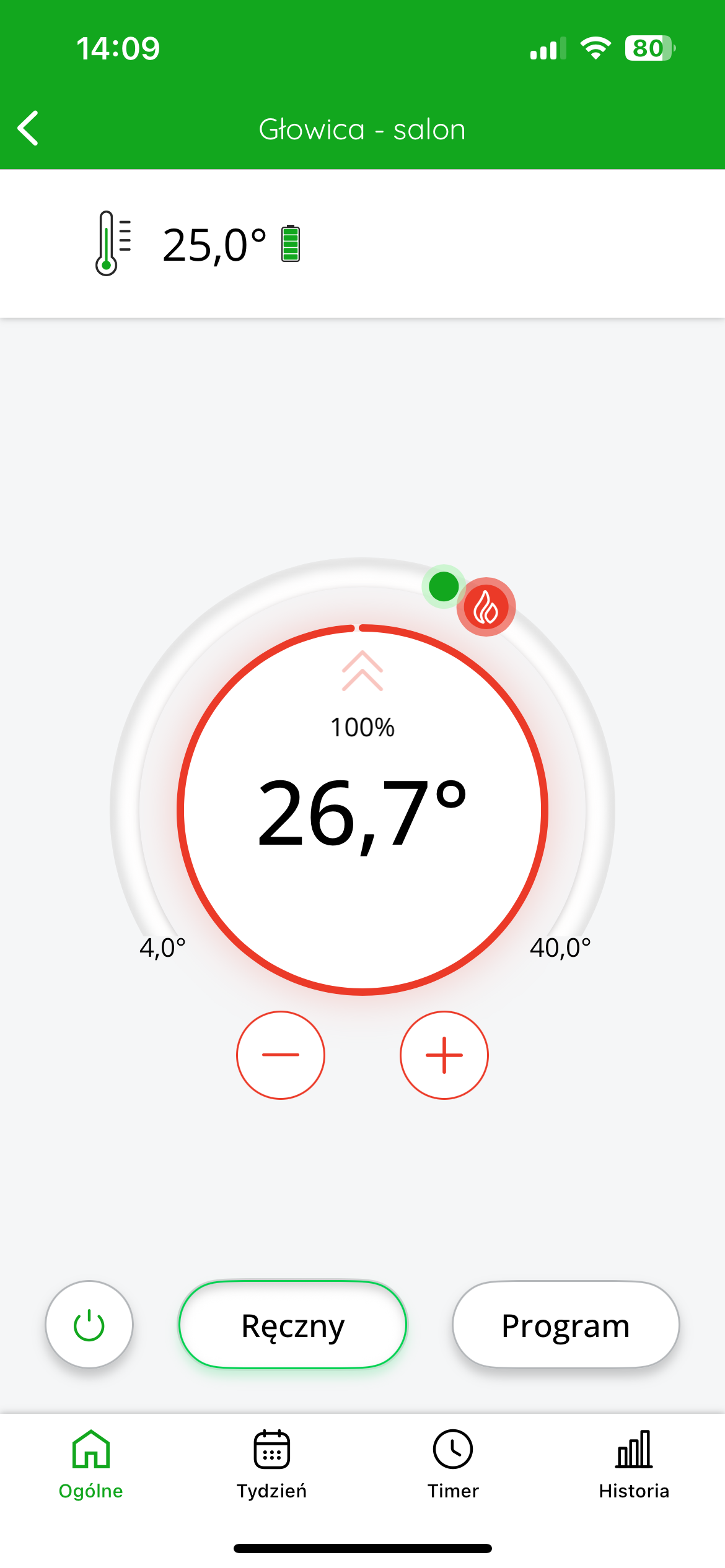Image resolution: width=725 pixels, height=1568 pixels.
Task: Increase the target temperature with plus
Action: point(444,1055)
